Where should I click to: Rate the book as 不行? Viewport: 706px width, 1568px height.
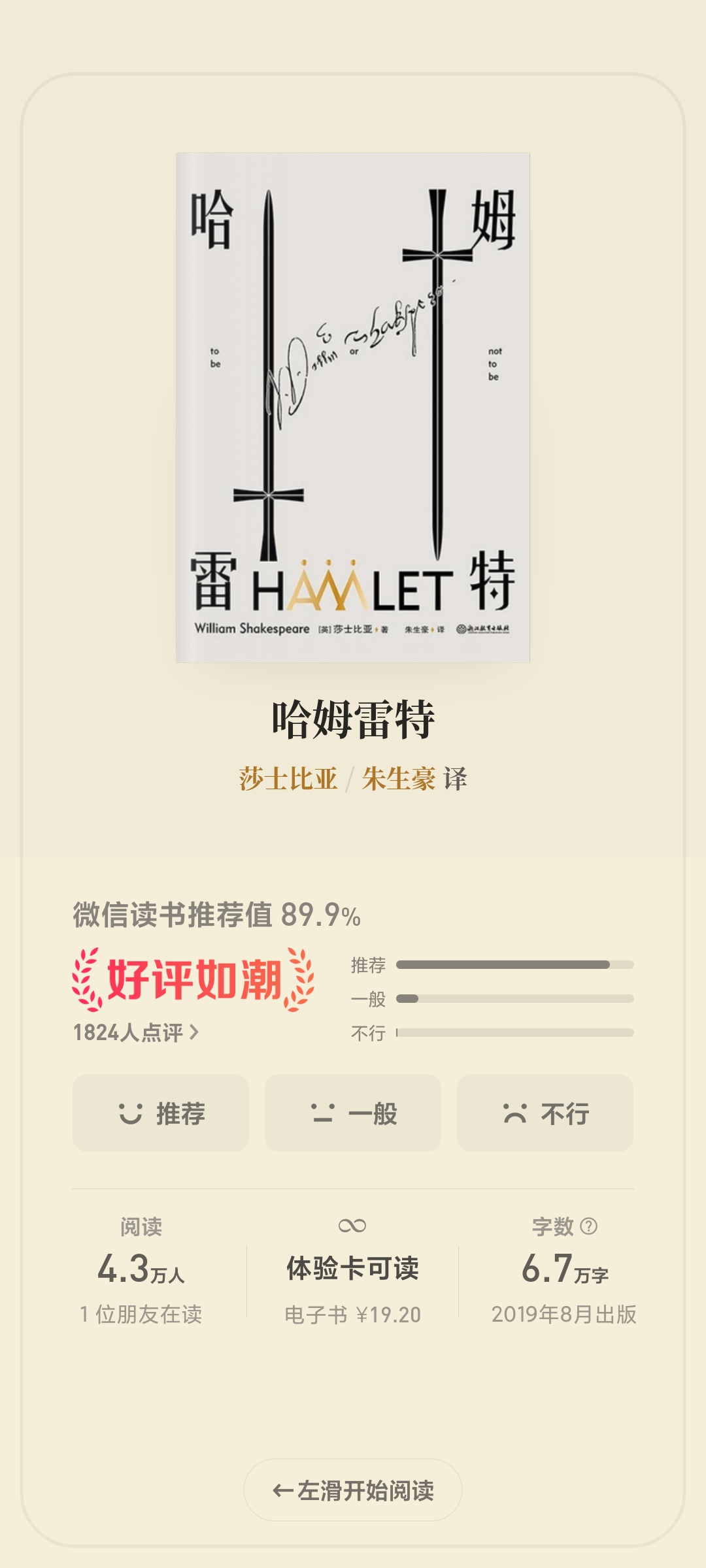coord(545,1113)
